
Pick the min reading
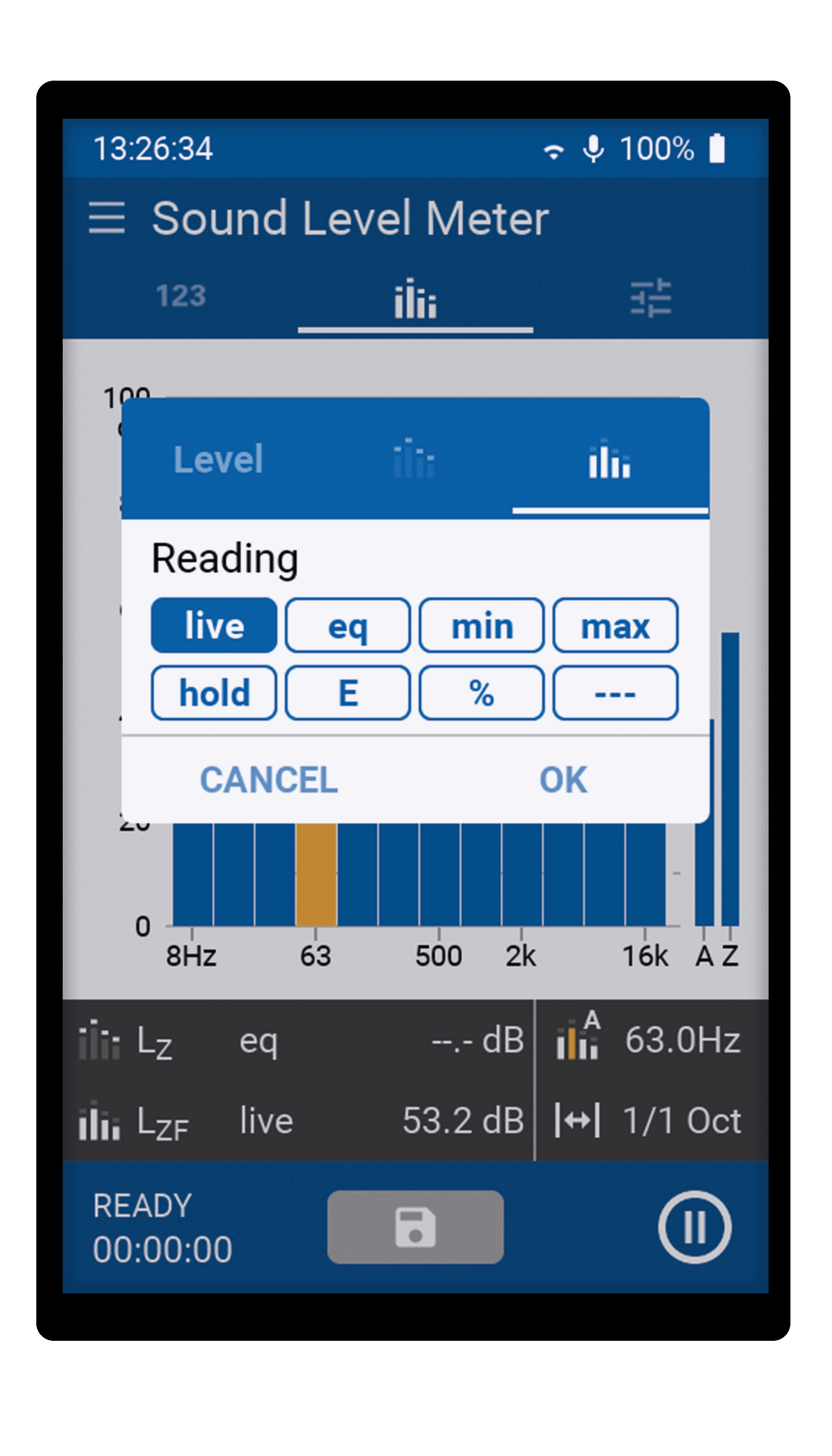click(481, 626)
